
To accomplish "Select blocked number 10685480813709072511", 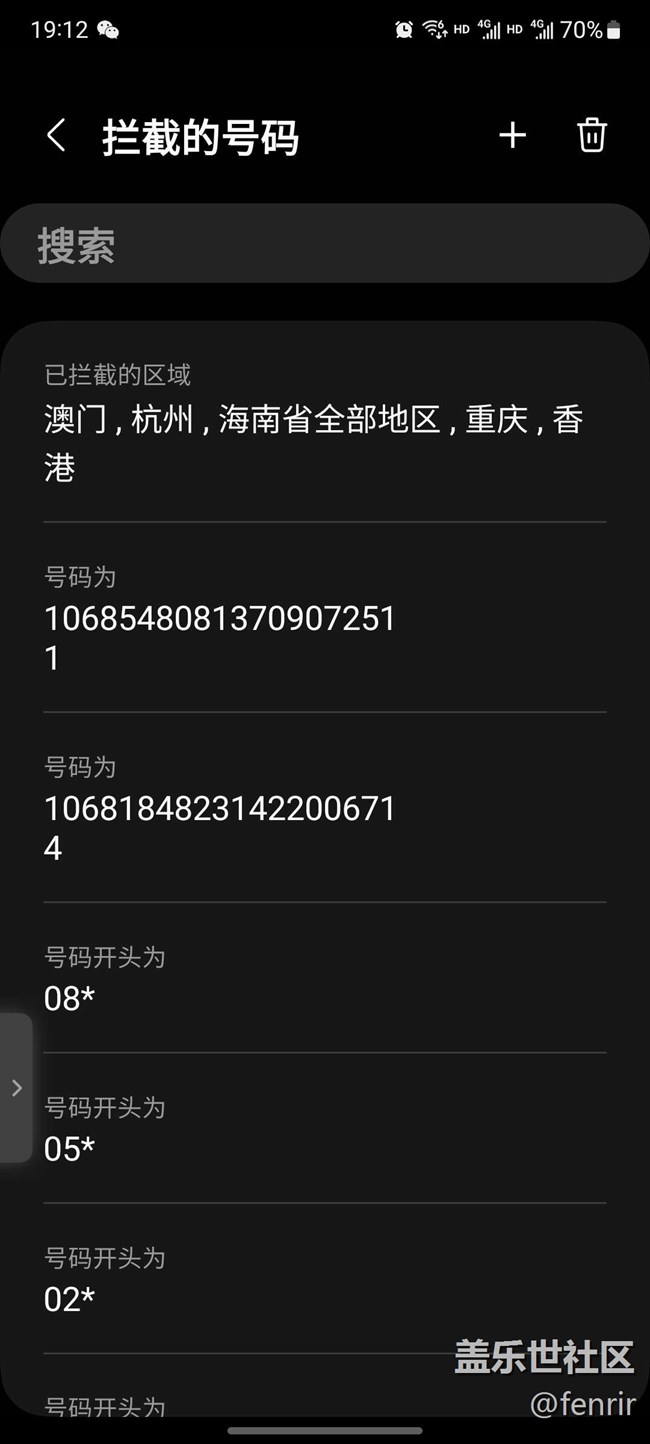I will click(325, 618).
